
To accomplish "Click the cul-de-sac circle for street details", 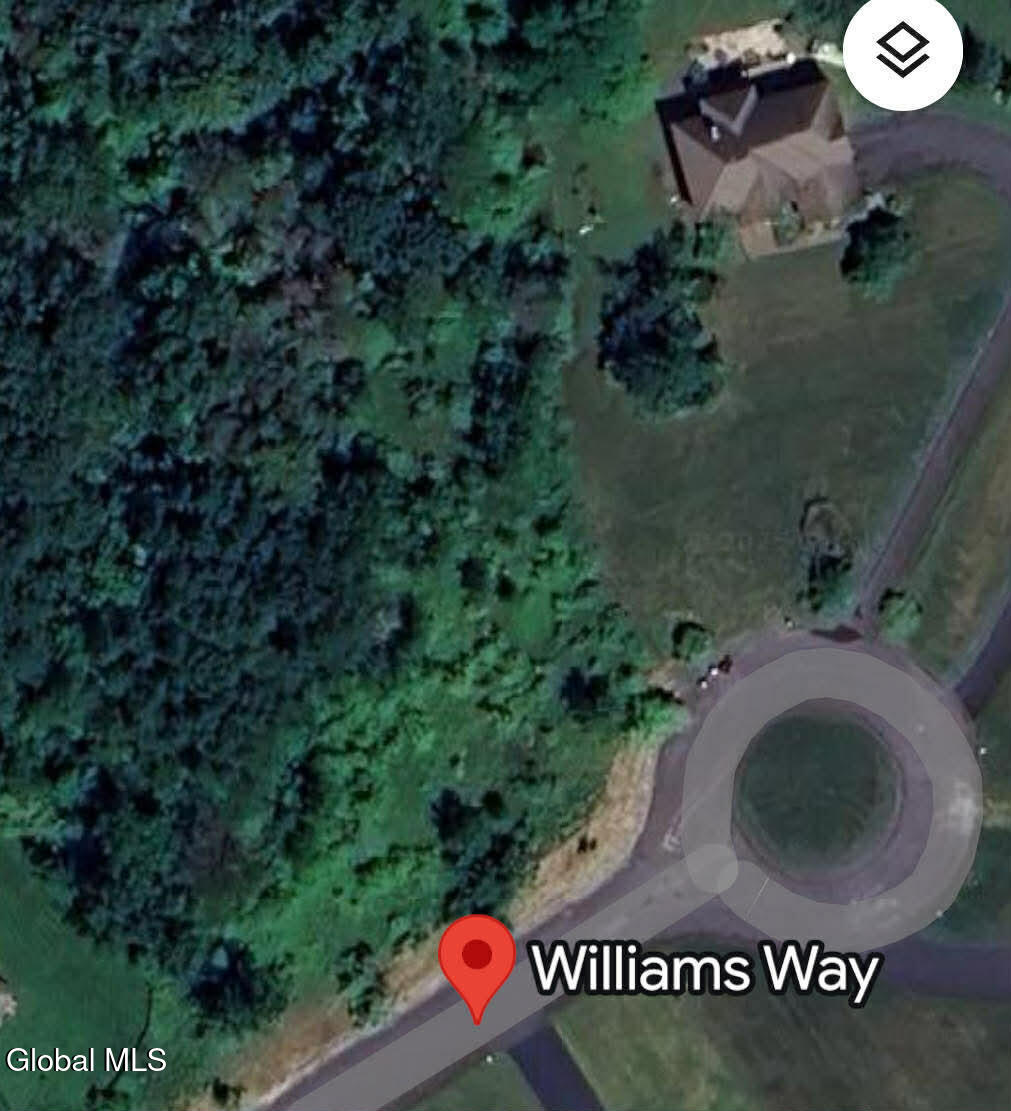I will 835,785.
